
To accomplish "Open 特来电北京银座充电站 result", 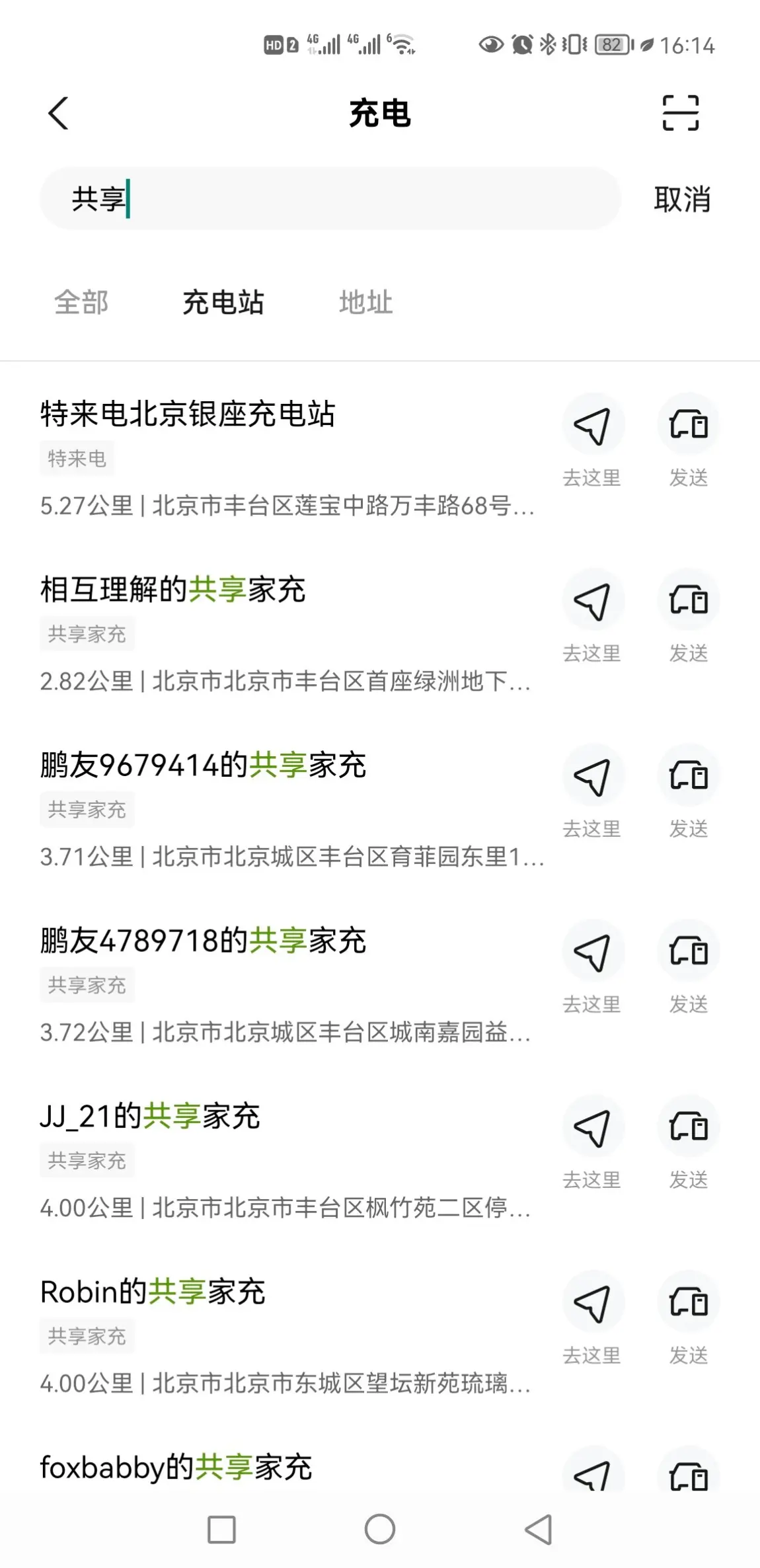I will [x=287, y=459].
